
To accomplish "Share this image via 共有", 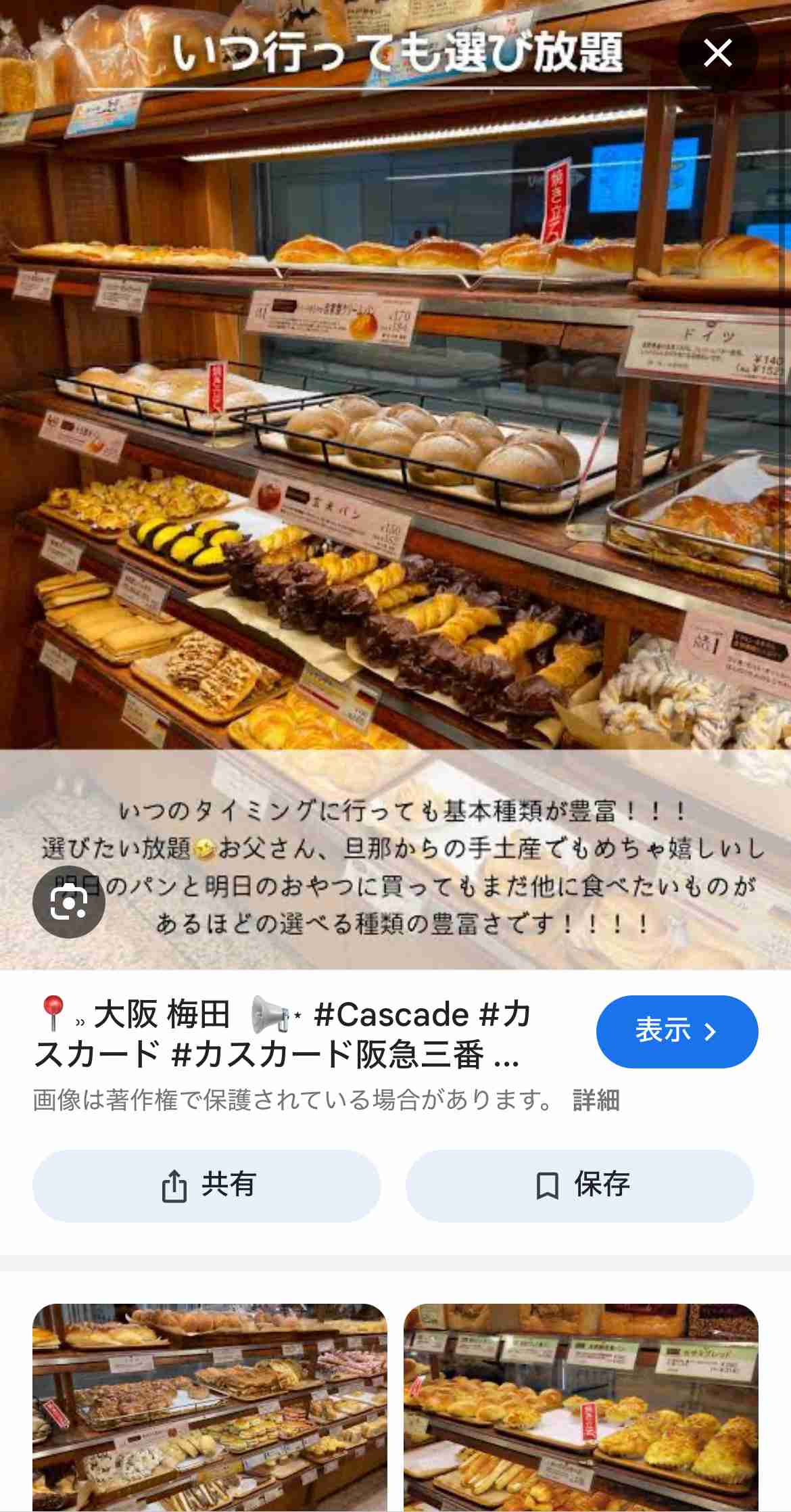I will pyautogui.click(x=207, y=1185).
